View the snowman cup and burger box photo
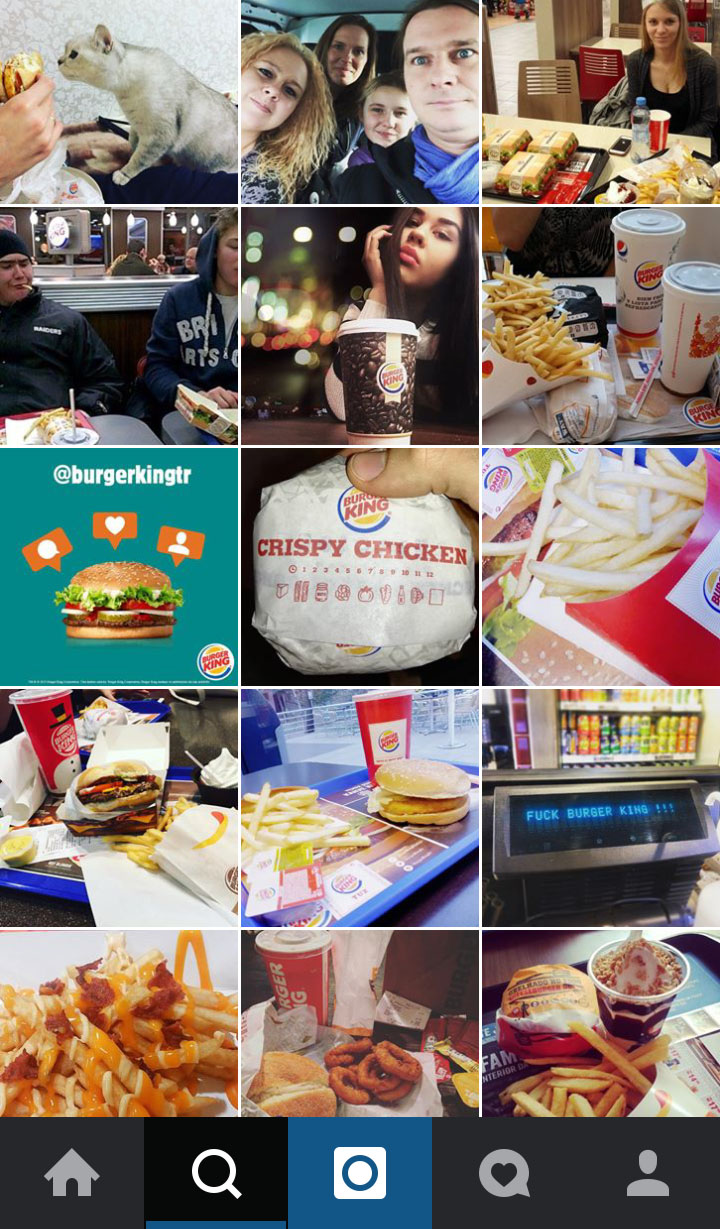The height and width of the screenshot is (1229, 720). click(x=119, y=808)
